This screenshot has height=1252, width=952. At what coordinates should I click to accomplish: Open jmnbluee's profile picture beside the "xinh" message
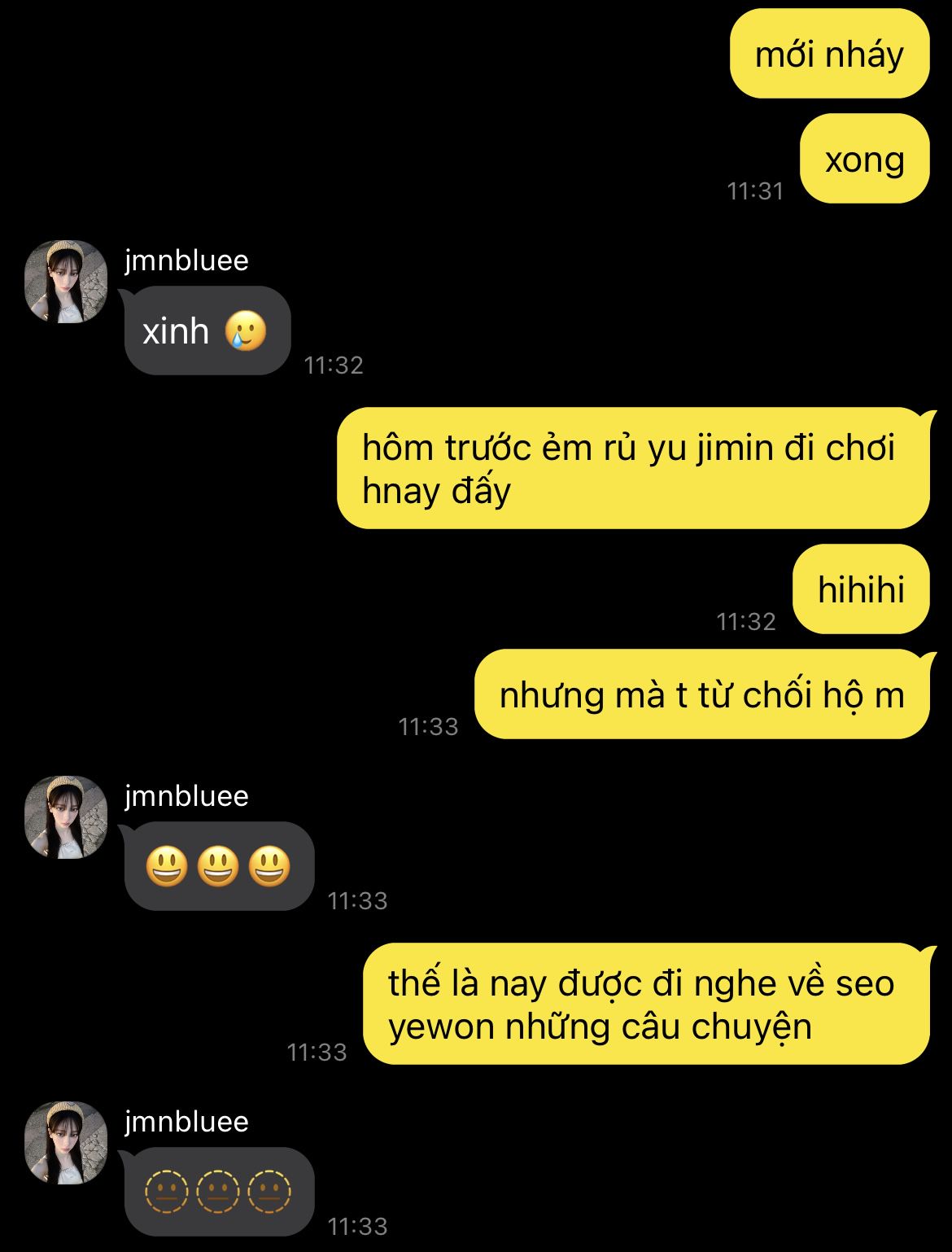coord(66,282)
